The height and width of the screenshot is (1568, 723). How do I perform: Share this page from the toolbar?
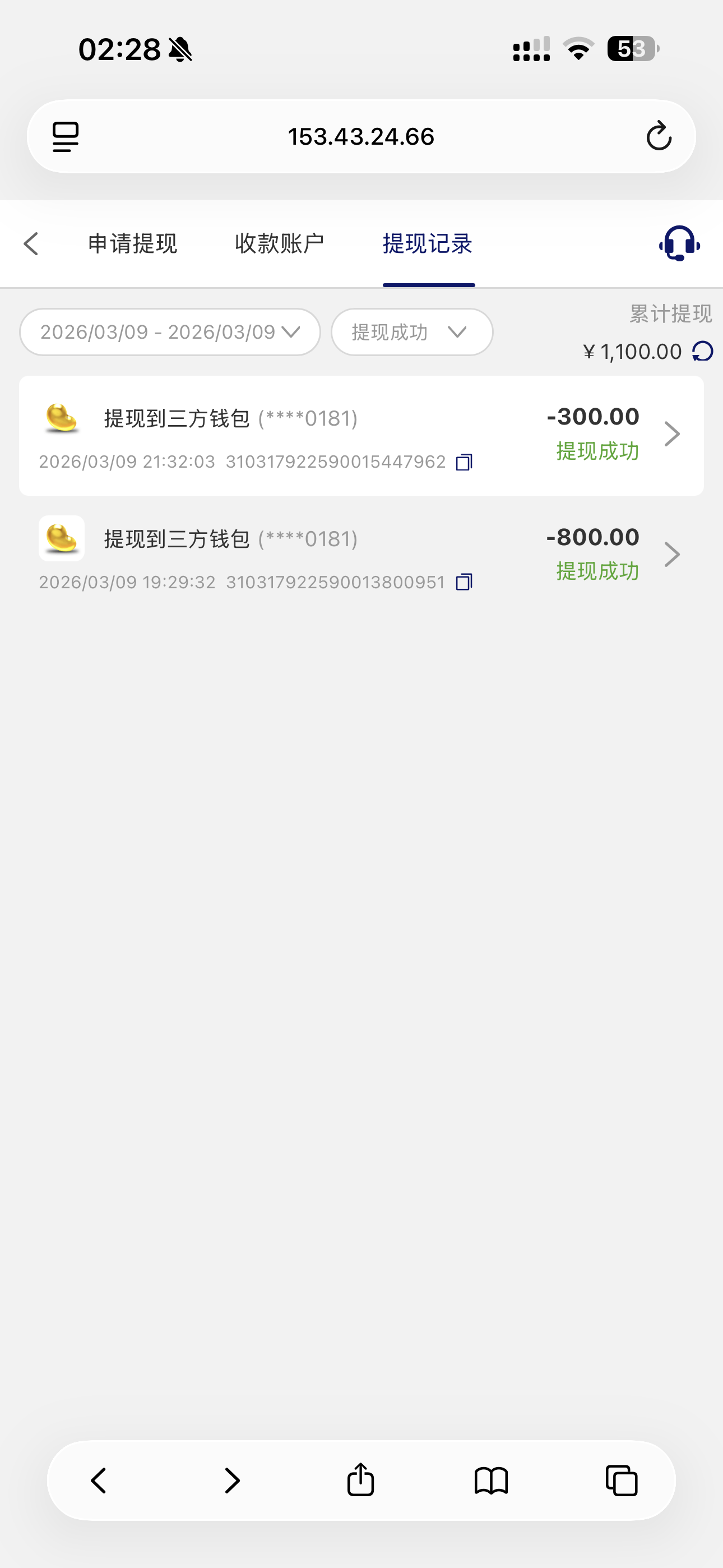pos(360,1479)
